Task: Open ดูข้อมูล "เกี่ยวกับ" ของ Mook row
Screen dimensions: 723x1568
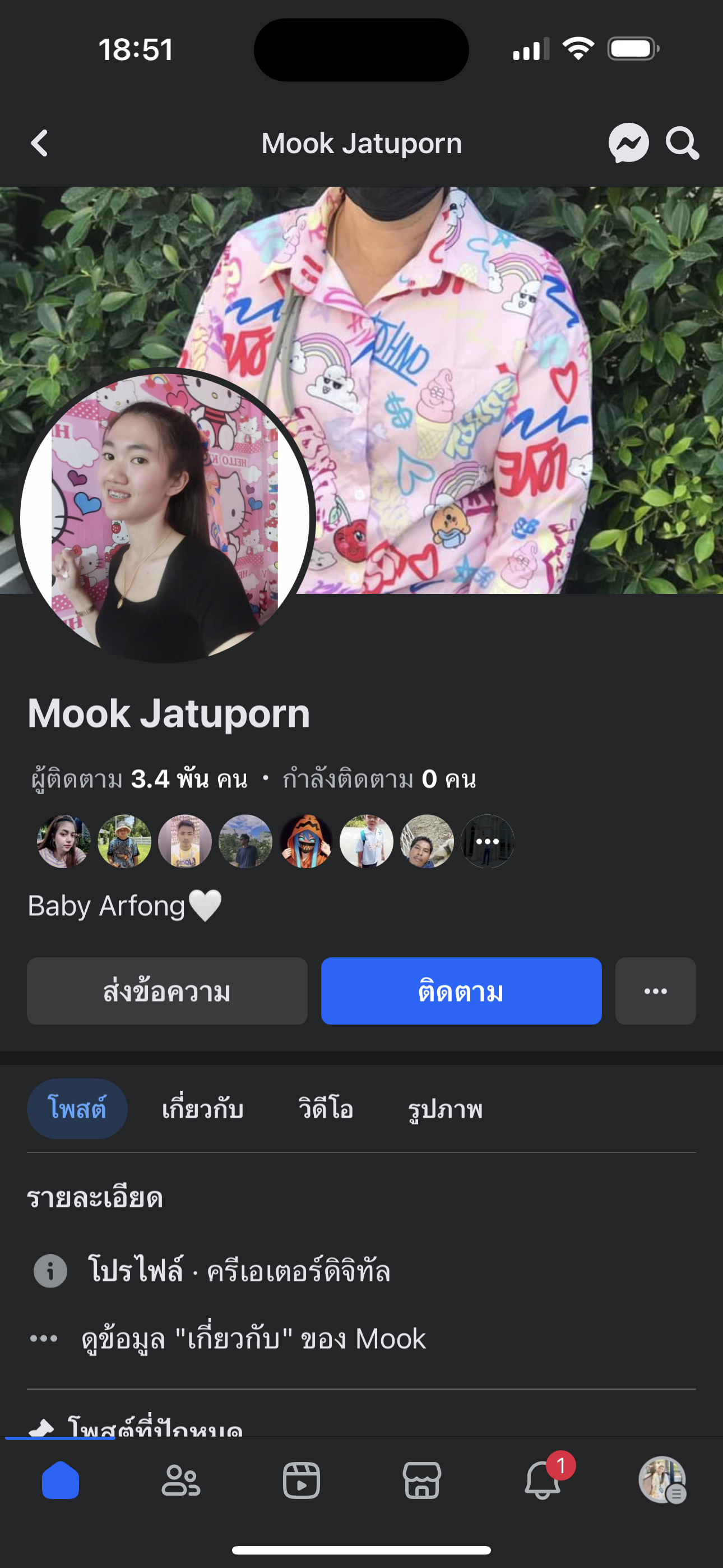Action: point(253,1339)
